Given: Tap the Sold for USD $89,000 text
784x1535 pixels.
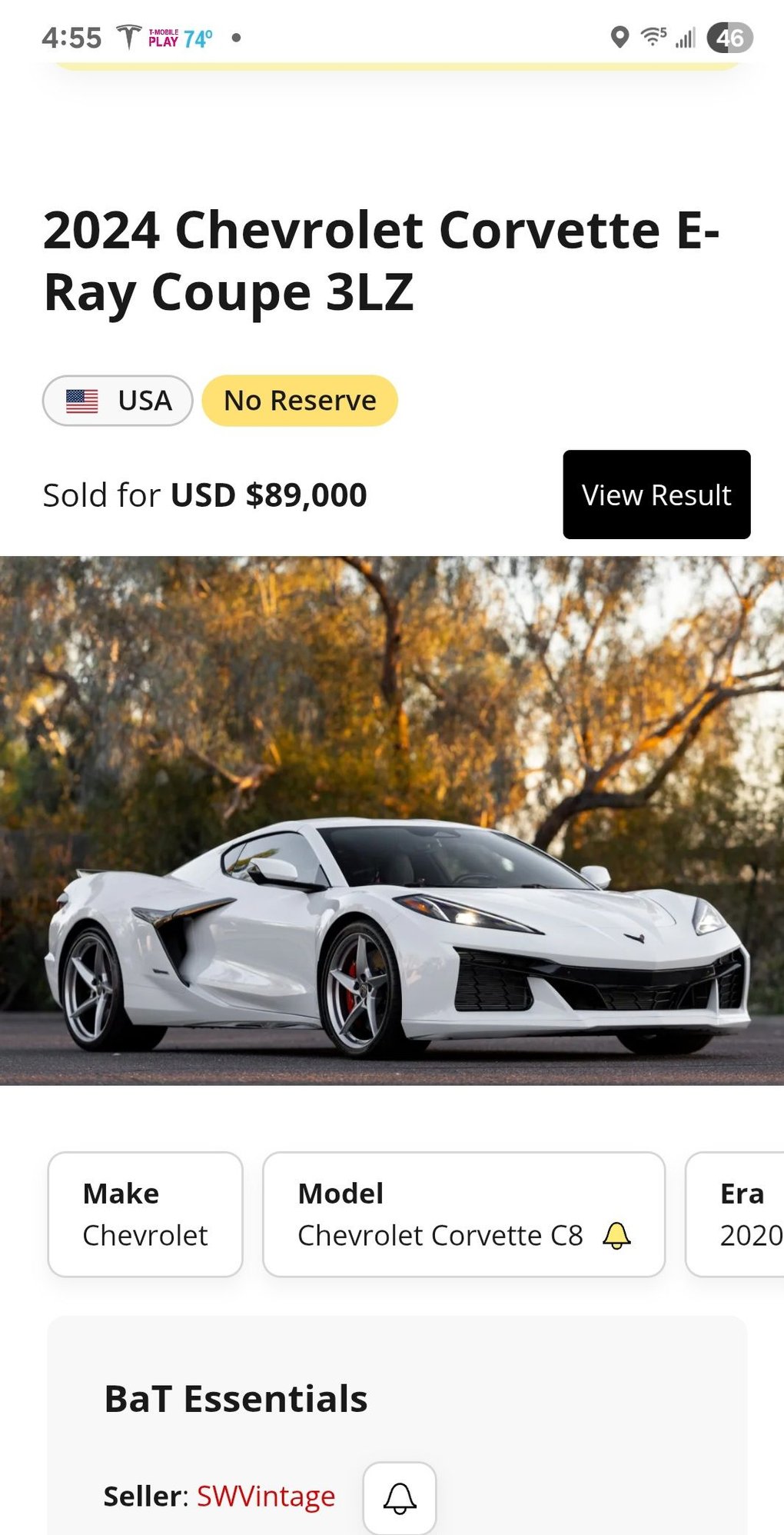Looking at the screenshot, I should pos(204,494).
